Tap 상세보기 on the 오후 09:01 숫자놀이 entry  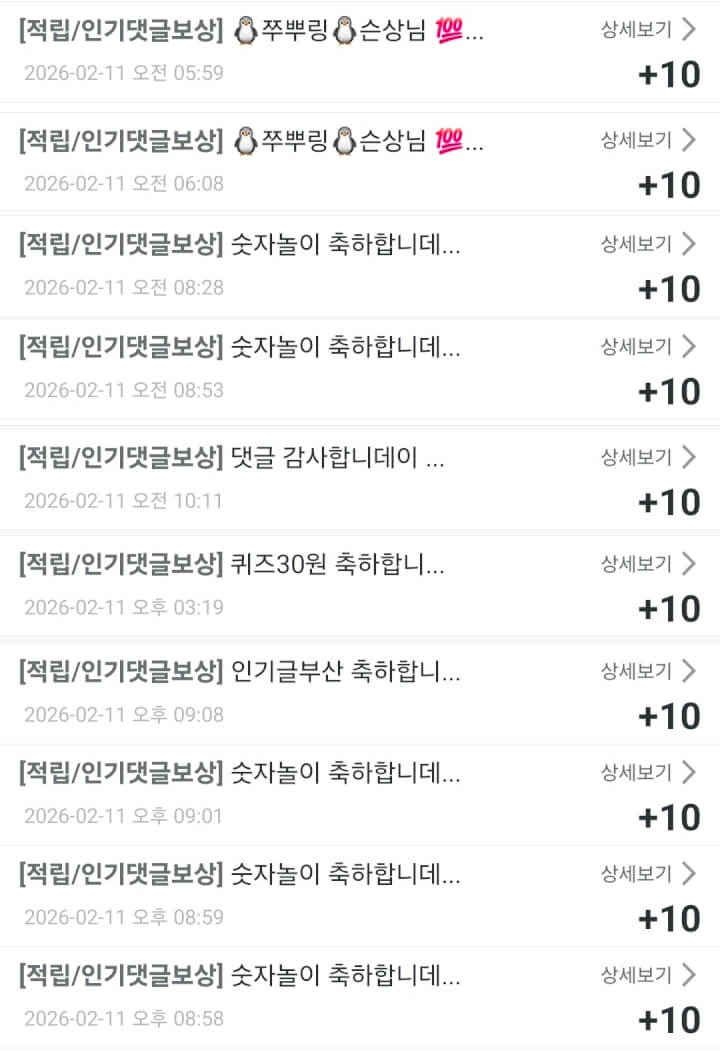647,772
